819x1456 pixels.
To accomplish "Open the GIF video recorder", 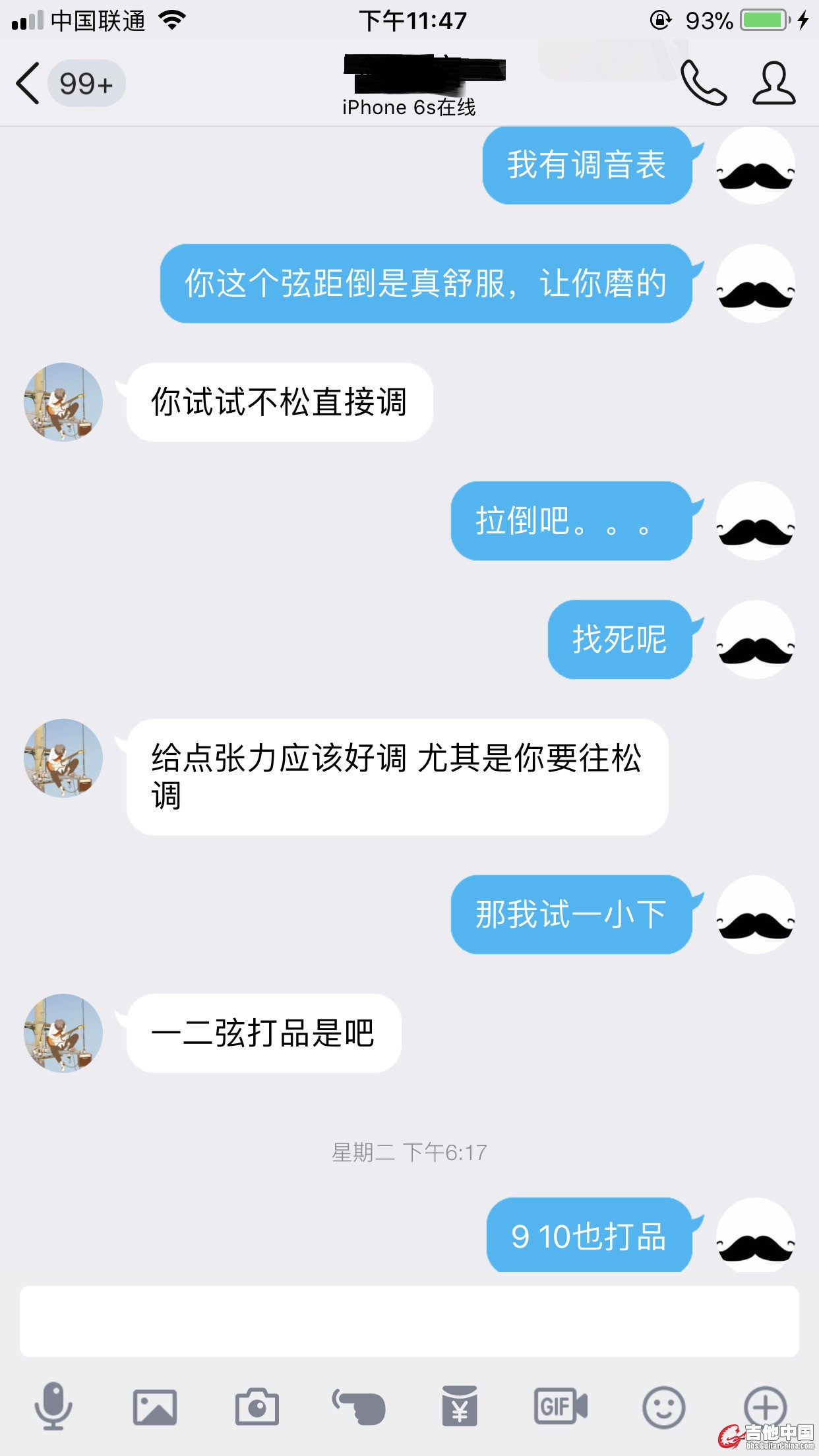I will click(x=561, y=1407).
